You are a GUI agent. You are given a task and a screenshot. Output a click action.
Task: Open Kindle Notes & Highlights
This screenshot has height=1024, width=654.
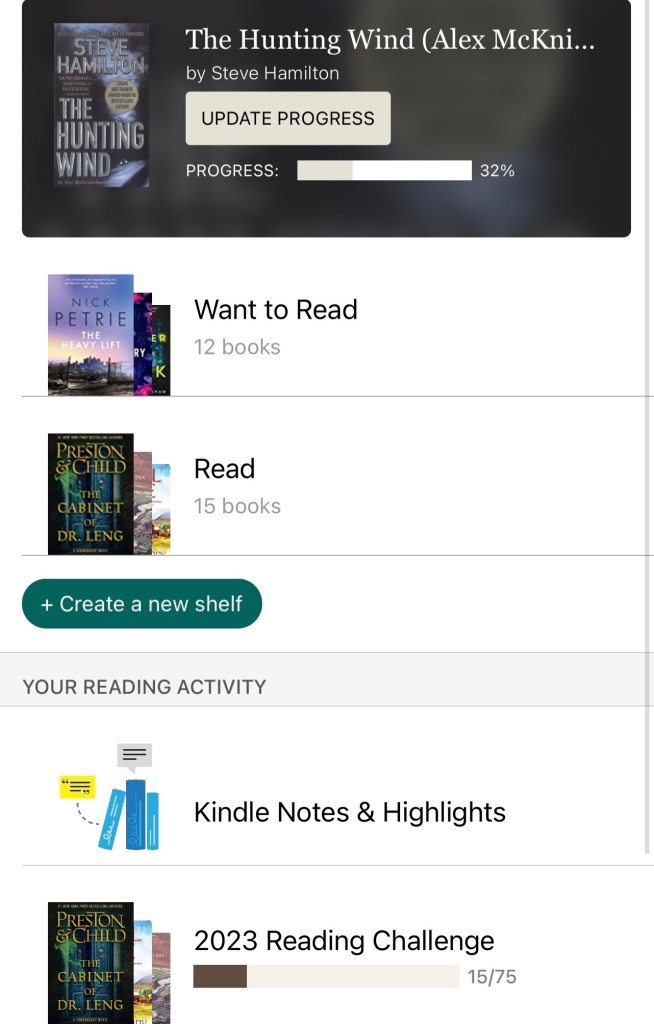click(349, 812)
